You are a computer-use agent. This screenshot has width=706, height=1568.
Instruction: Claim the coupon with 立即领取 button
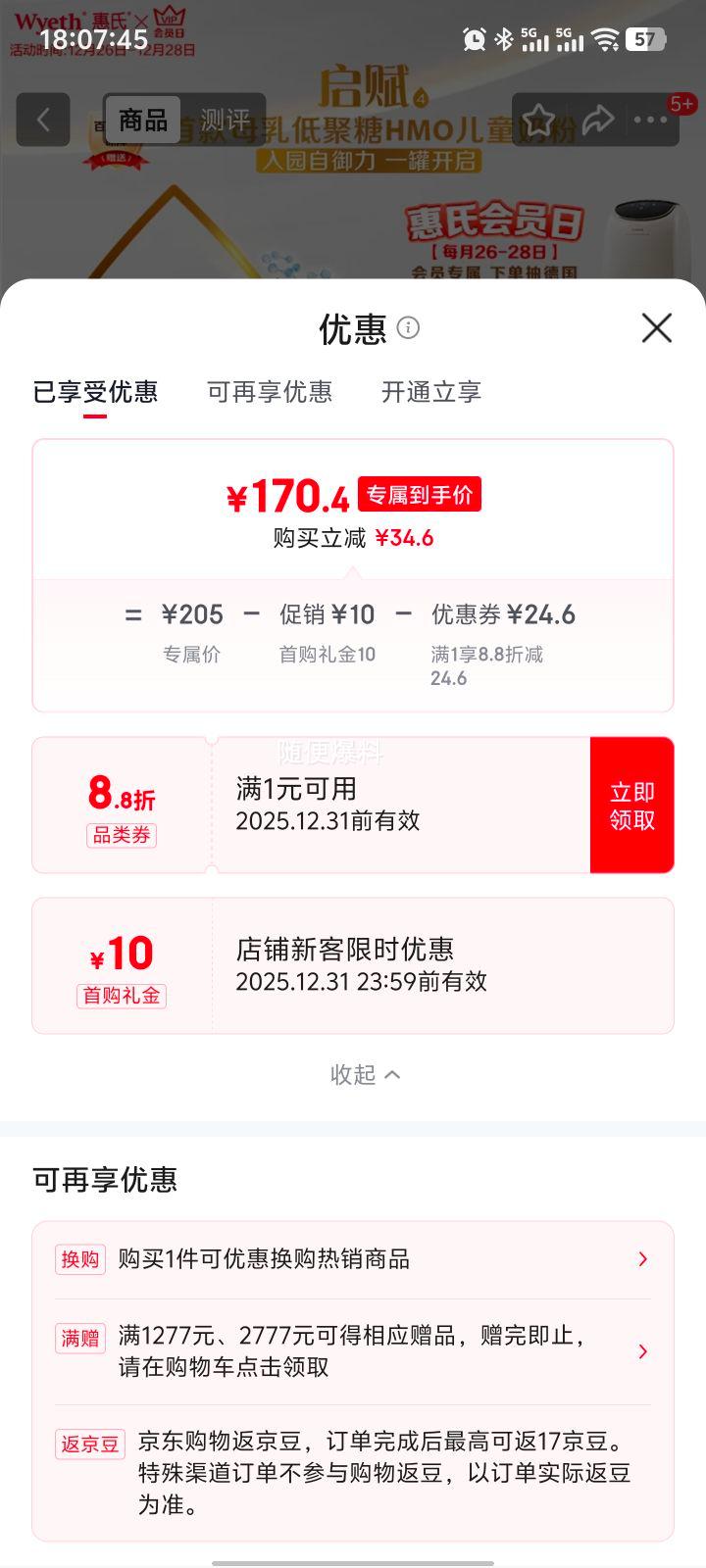(630, 804)
